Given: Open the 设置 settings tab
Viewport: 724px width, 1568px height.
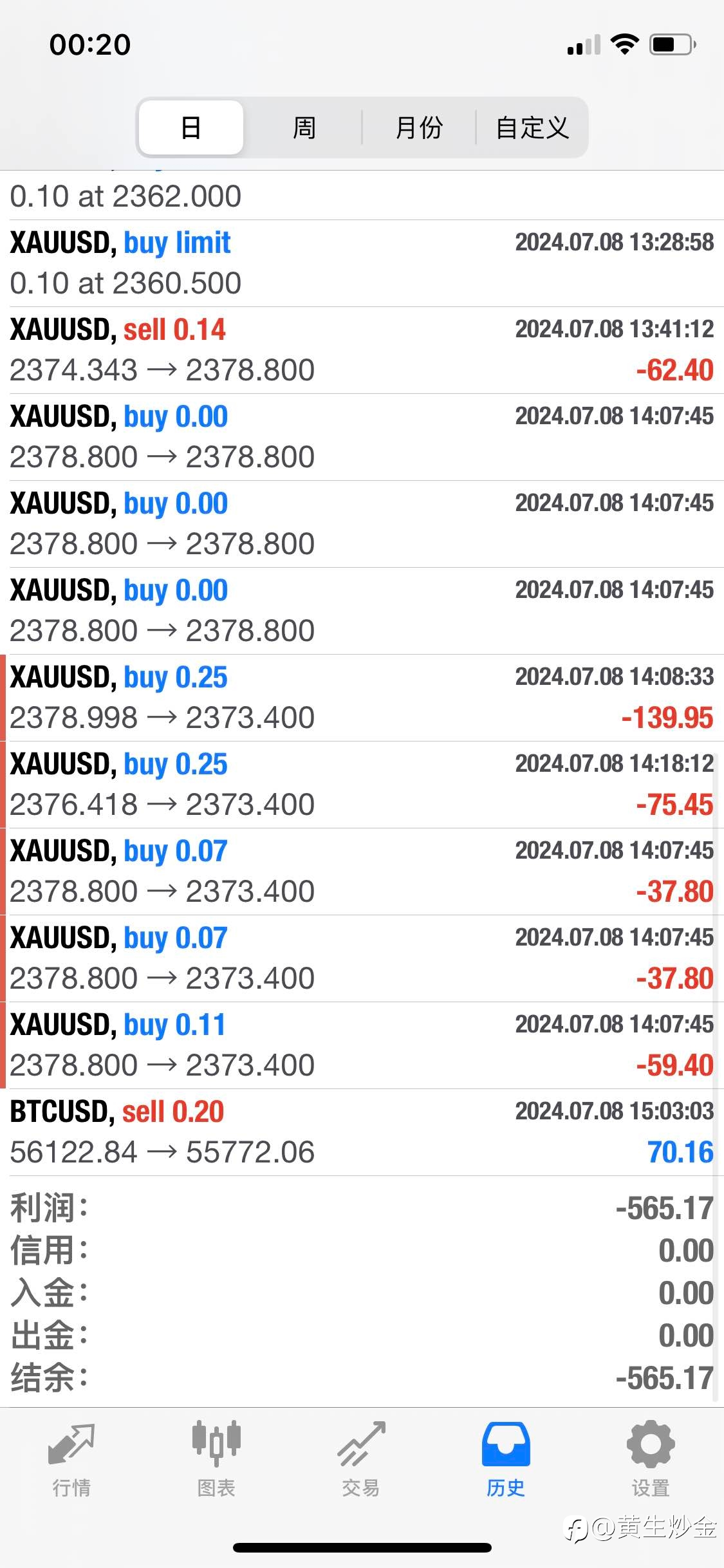Looking at the screenshot, I should click(x=651, y=1460).
